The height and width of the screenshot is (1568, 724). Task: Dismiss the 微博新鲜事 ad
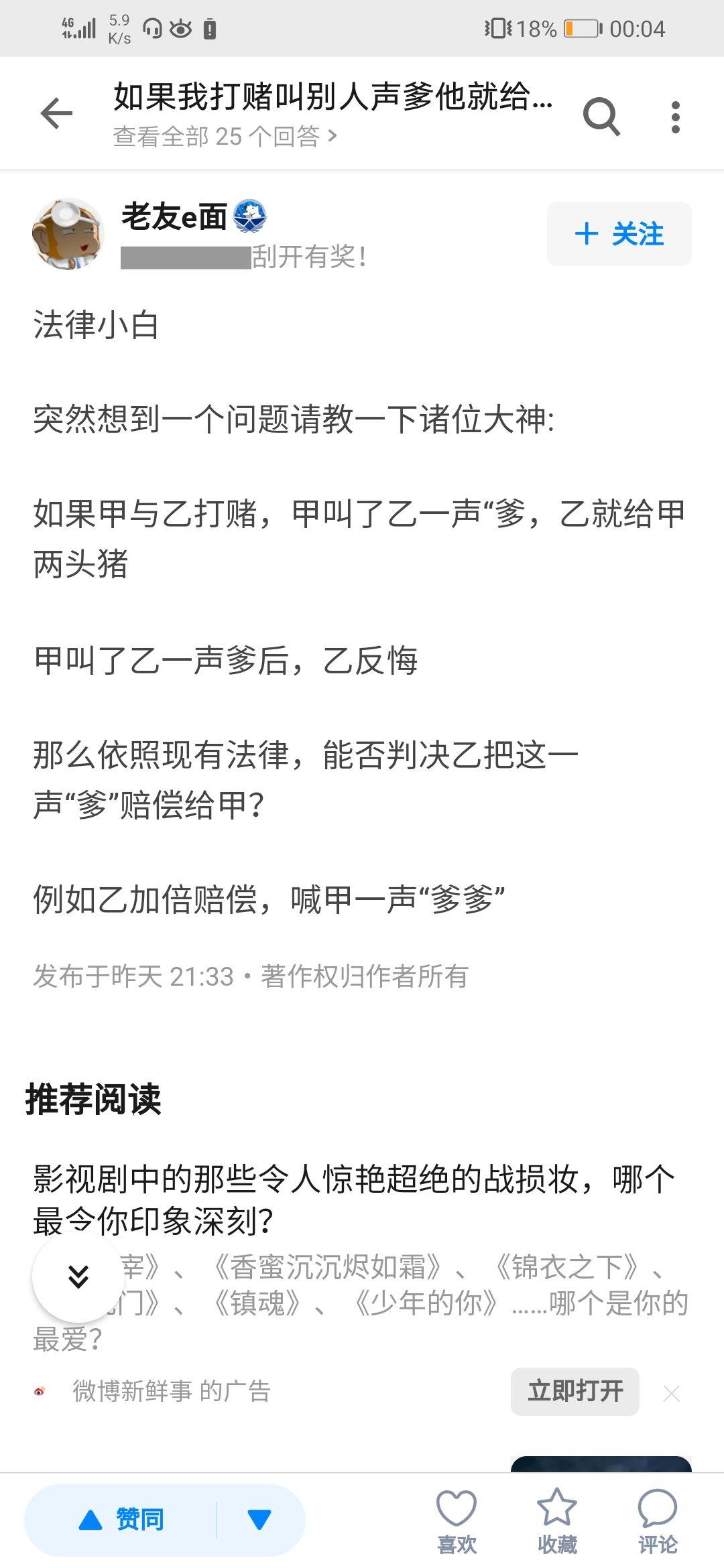tap(671, 1393)
